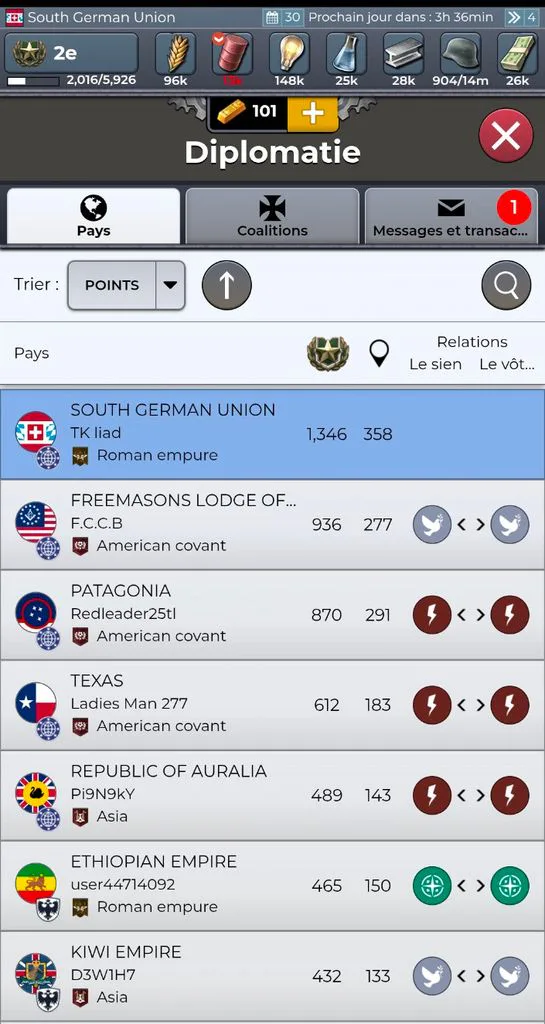Image resolution: width=545 pixels, height=1024 pixels.
Task: Close the Diplomatie window
Action: pos(506,136)
